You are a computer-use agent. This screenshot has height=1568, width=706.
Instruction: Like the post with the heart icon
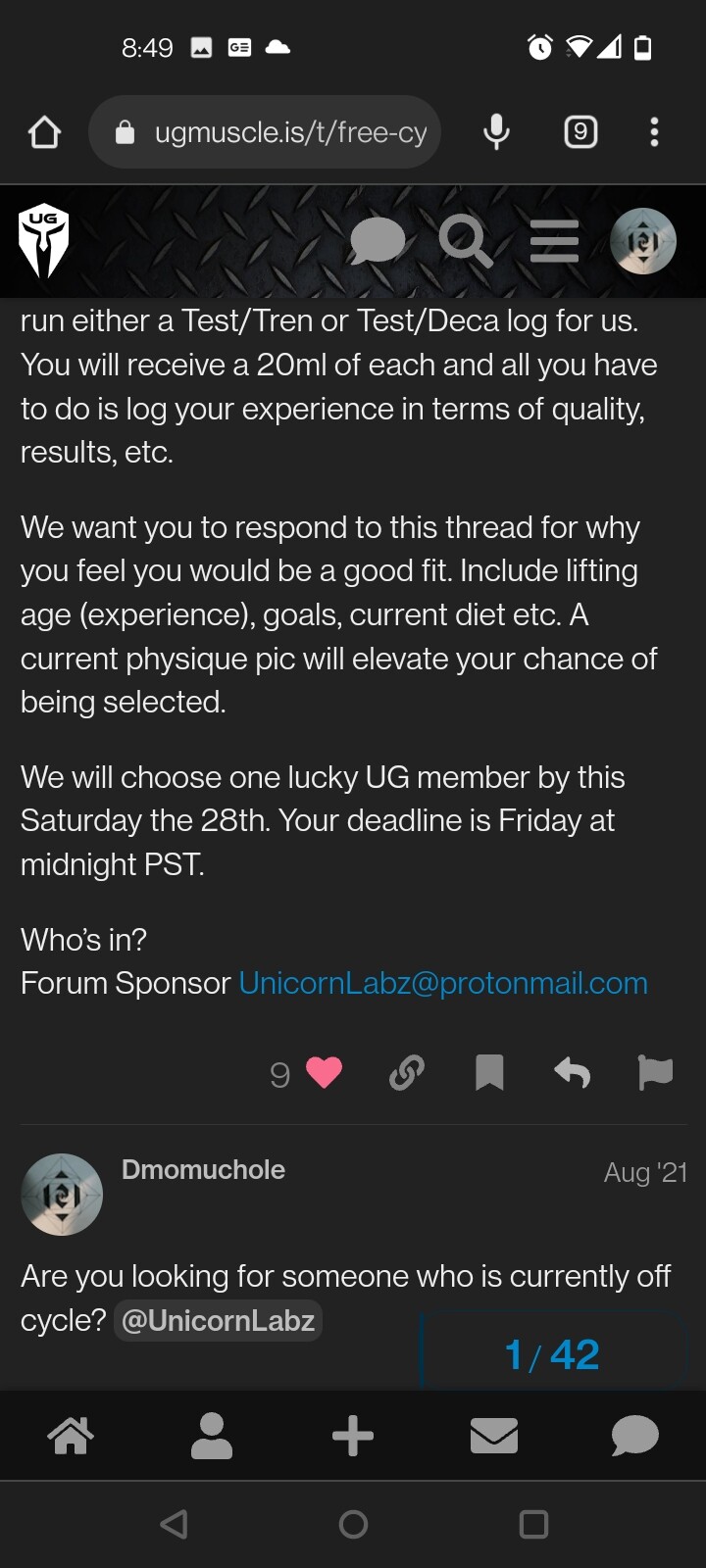coord(324,1073)
